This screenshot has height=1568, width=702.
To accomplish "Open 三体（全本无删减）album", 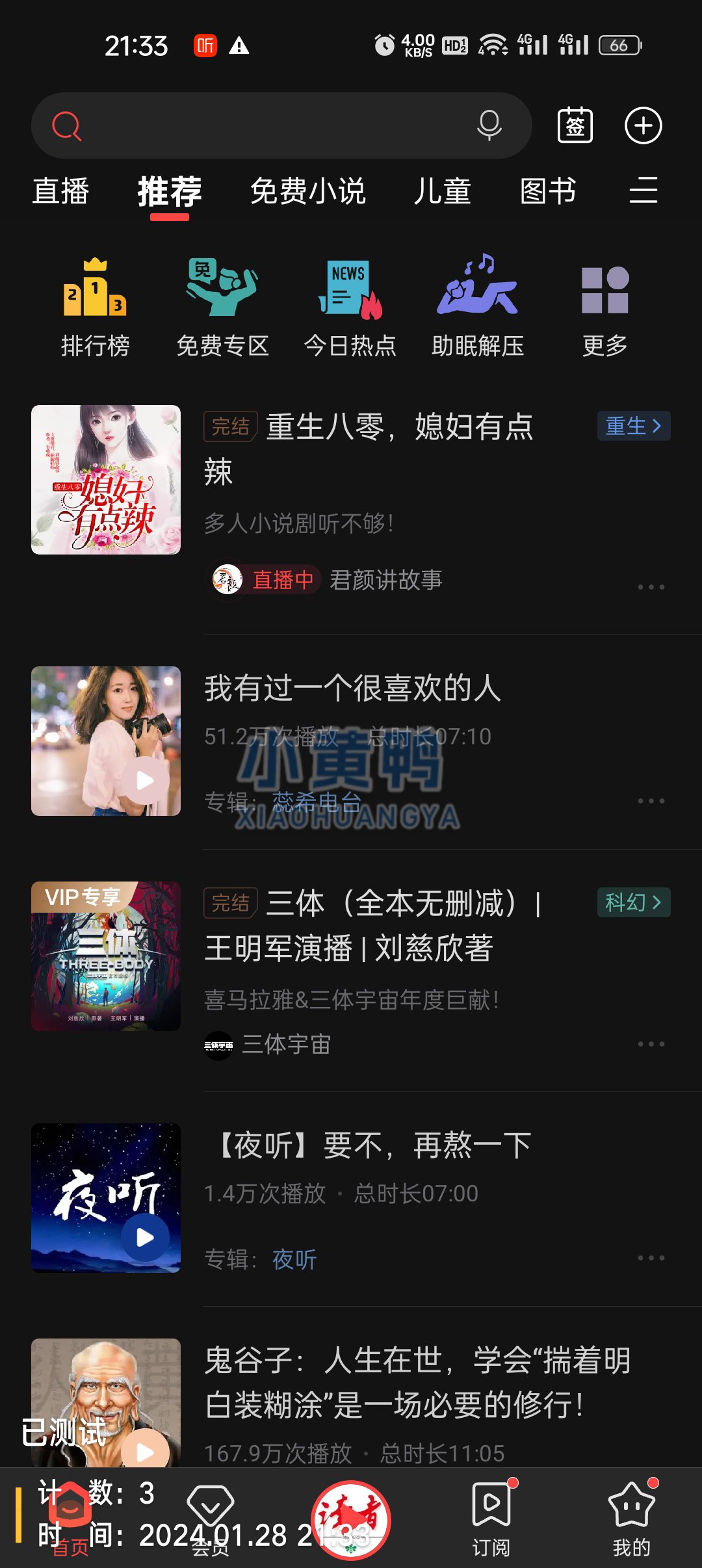I will click(372, 925).
